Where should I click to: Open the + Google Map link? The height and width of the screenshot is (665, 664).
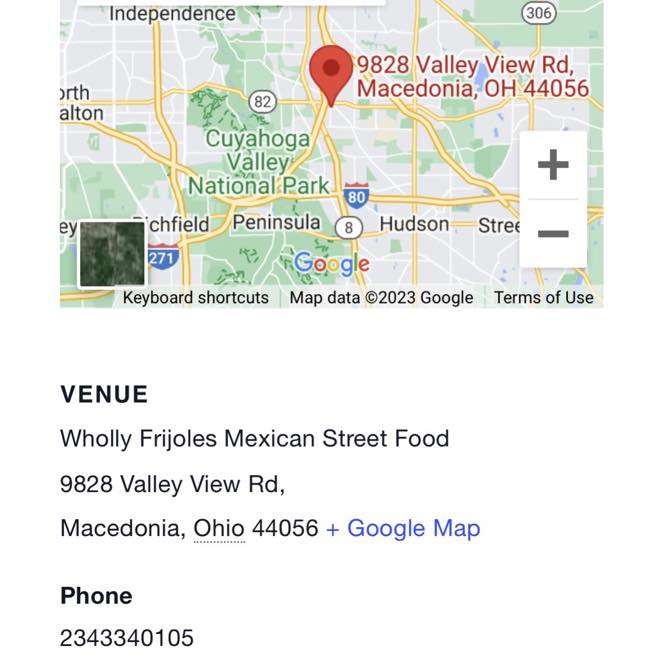(403, 528)
